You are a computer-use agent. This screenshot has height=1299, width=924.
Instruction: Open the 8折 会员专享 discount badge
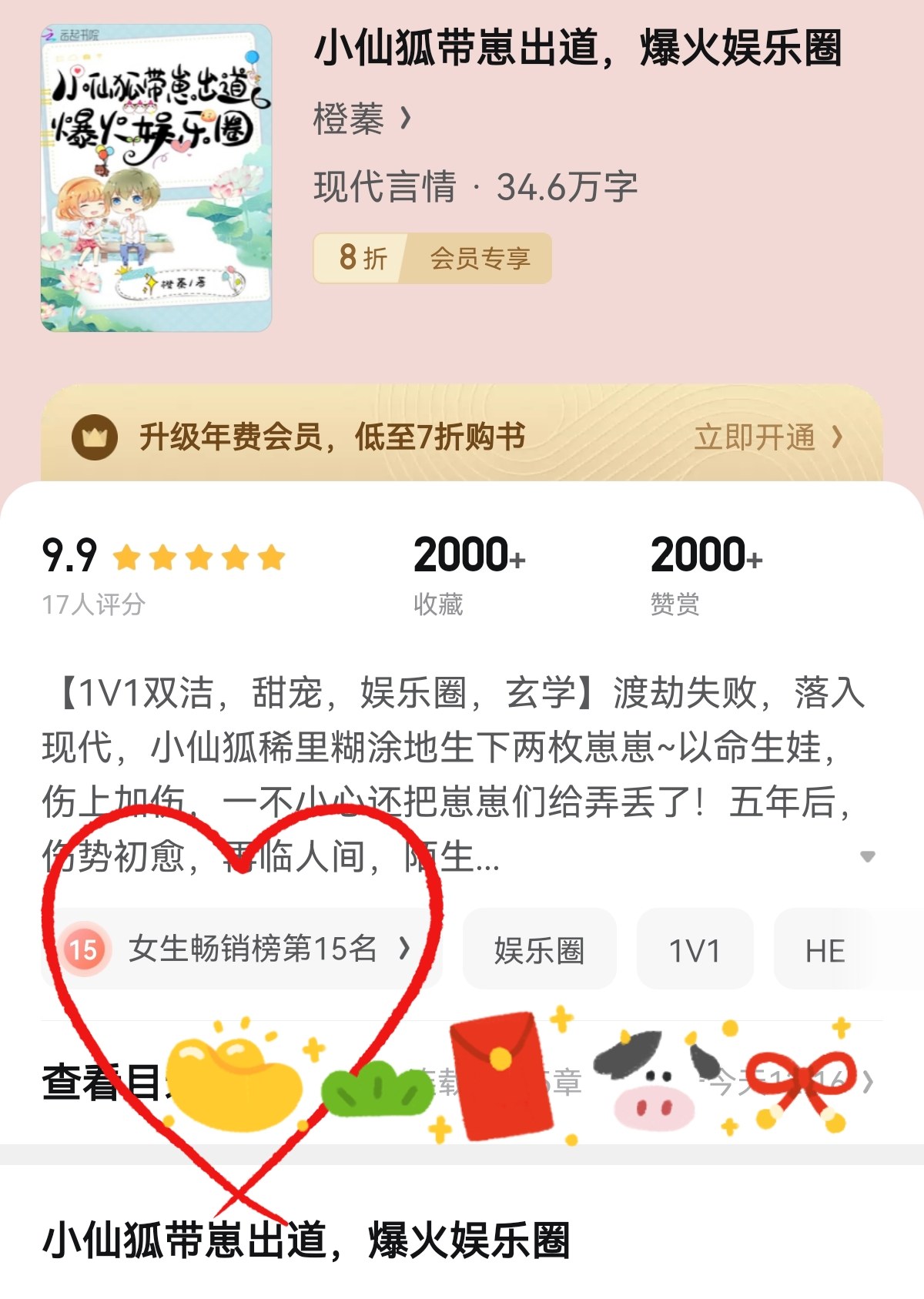coord(432,258)
